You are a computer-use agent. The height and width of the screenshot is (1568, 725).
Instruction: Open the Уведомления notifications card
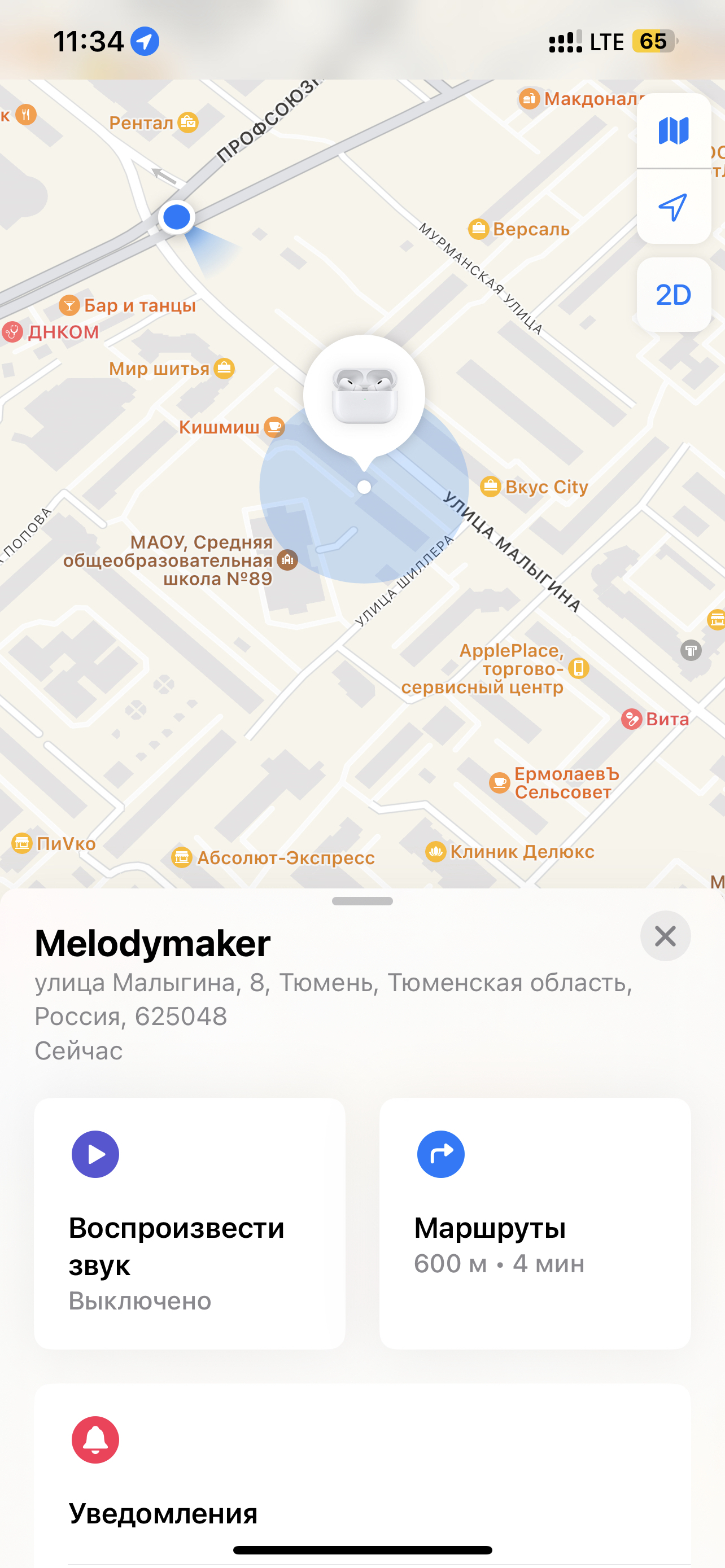(x=362, y=1473)
